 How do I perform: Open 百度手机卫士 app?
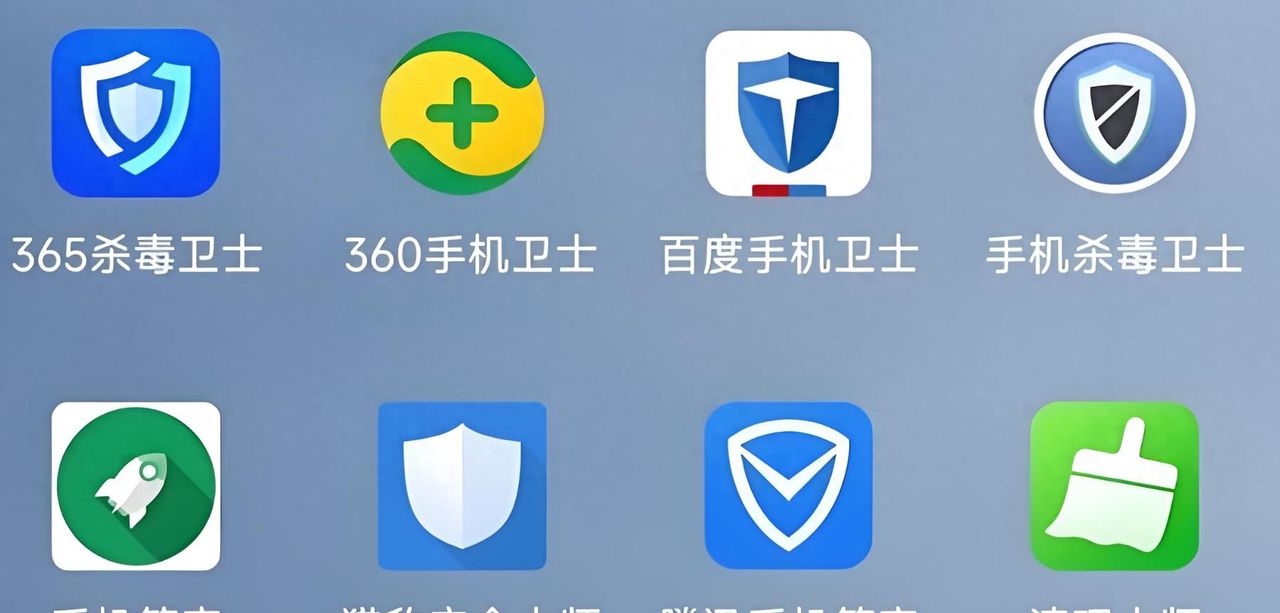(x=788, y=113)
